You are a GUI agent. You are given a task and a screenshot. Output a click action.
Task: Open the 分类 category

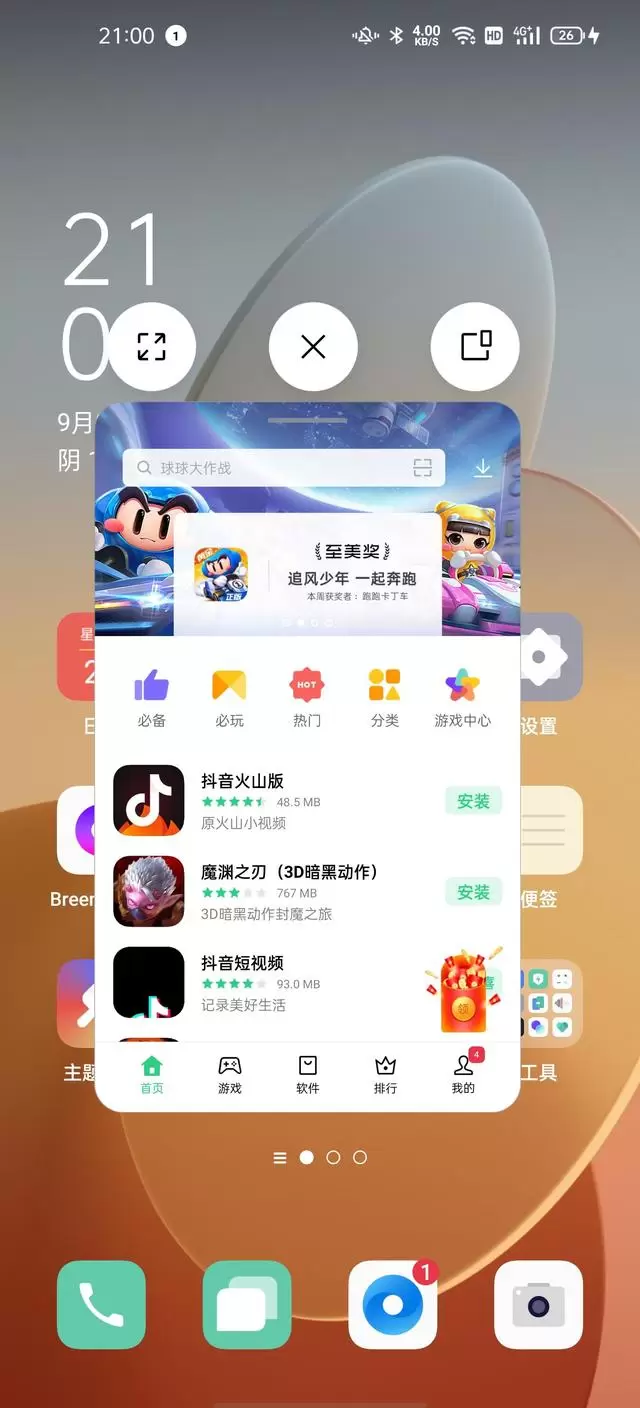(384, 697)
